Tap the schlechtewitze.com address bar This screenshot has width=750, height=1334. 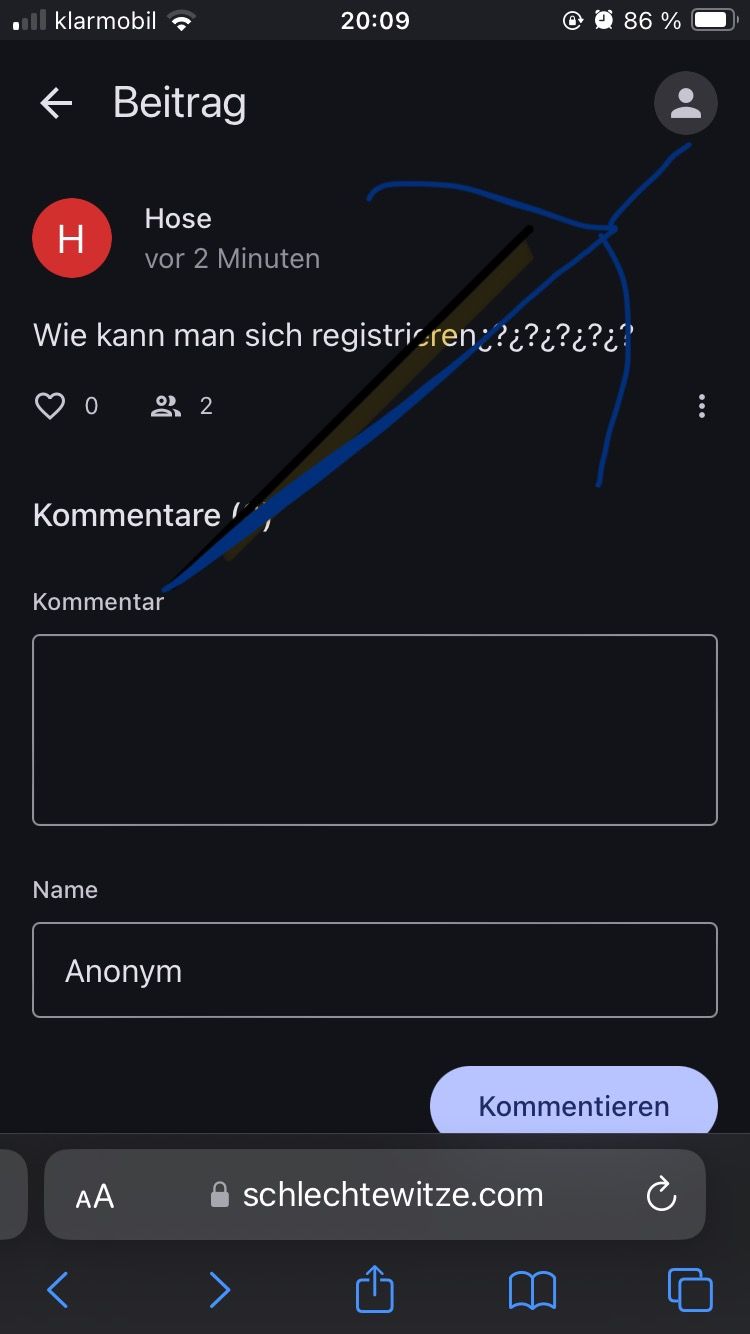392,1195
